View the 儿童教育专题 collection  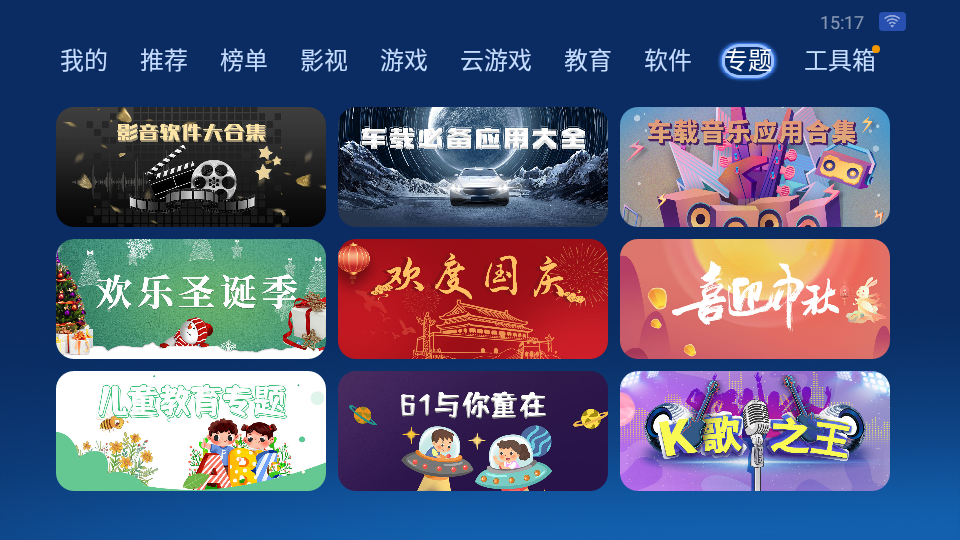pyautogui.click(x=191, y=431)
